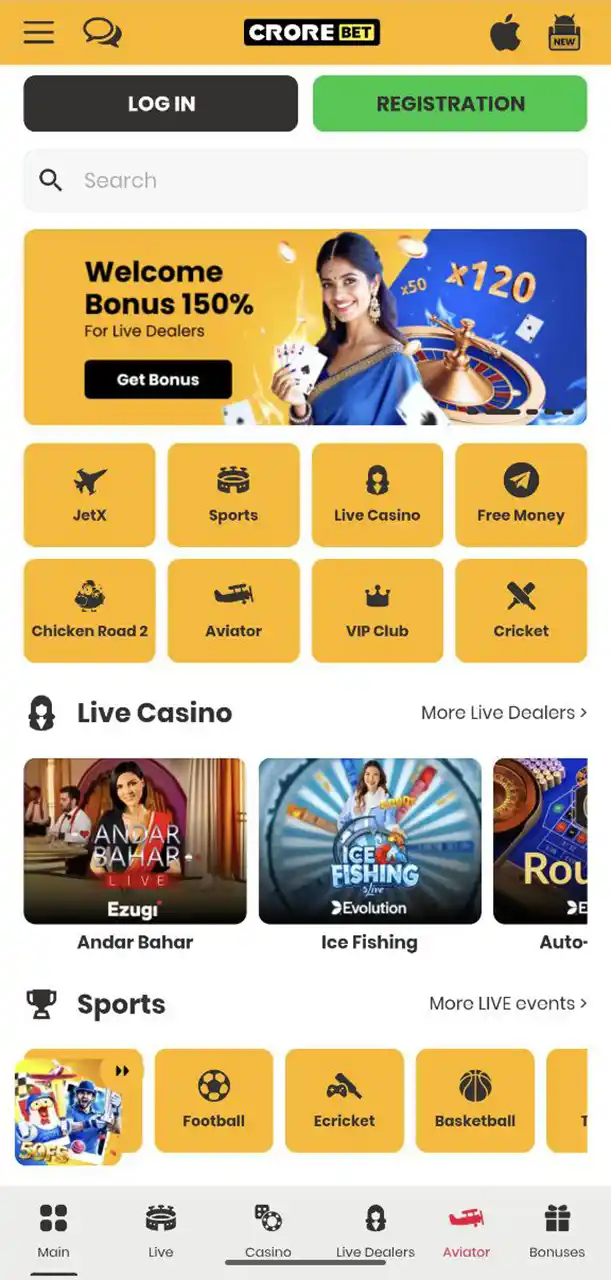Open the VIP Club tile
The image size is (611, 1280).
click(377, 611)
